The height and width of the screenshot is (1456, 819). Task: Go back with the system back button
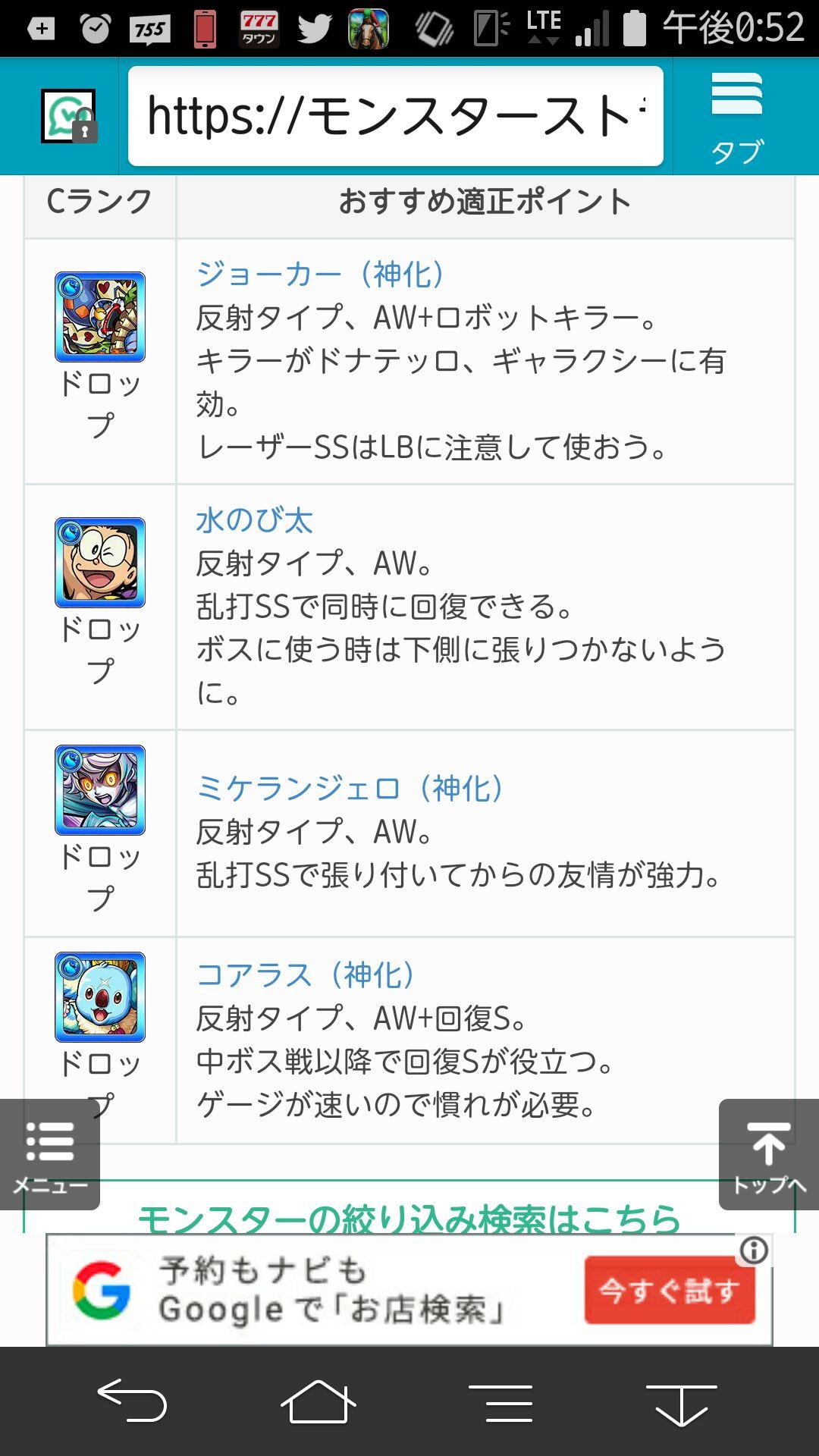pyautogui.click(x=133, y=1401)
